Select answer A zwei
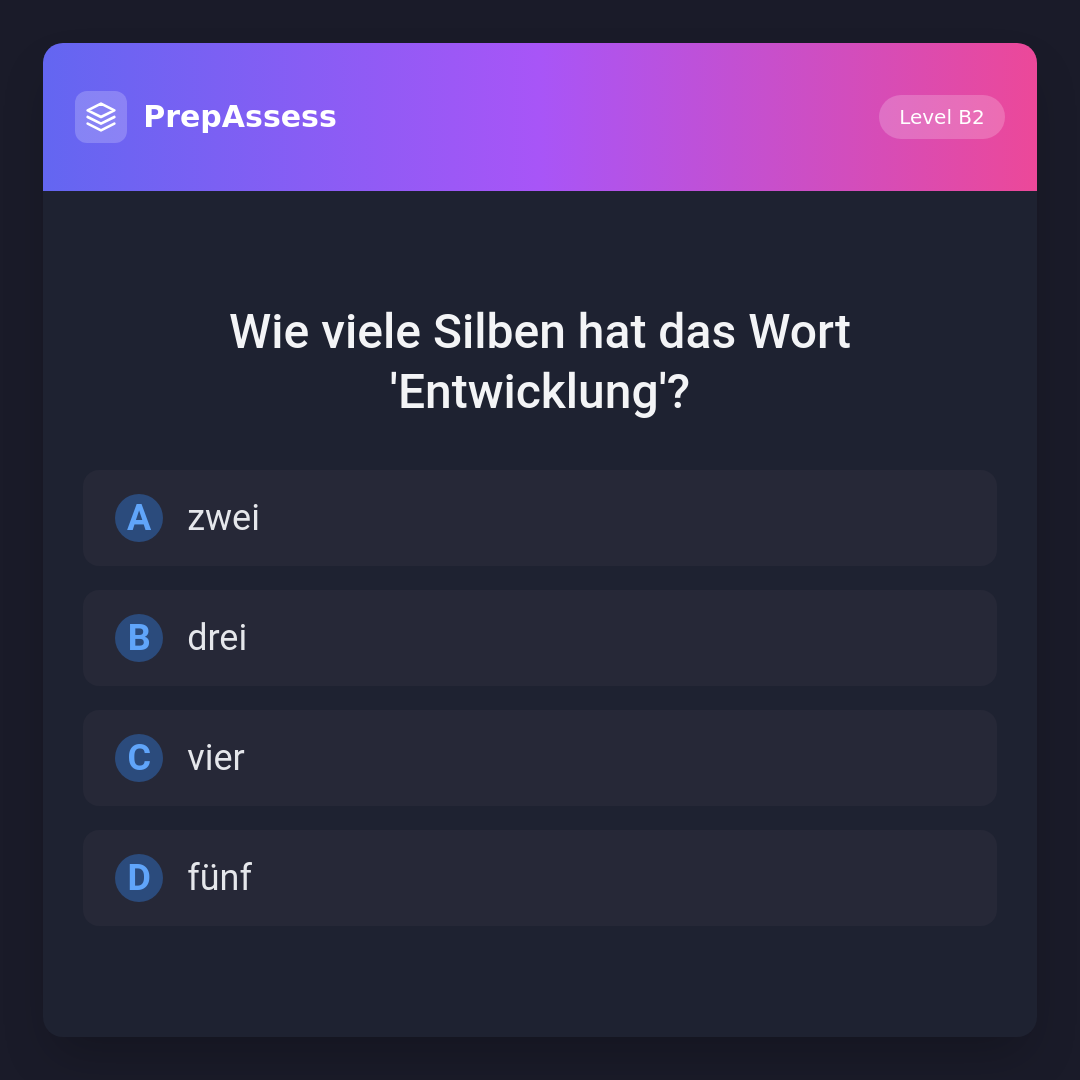1080x1080 pixels. (539, 518)
